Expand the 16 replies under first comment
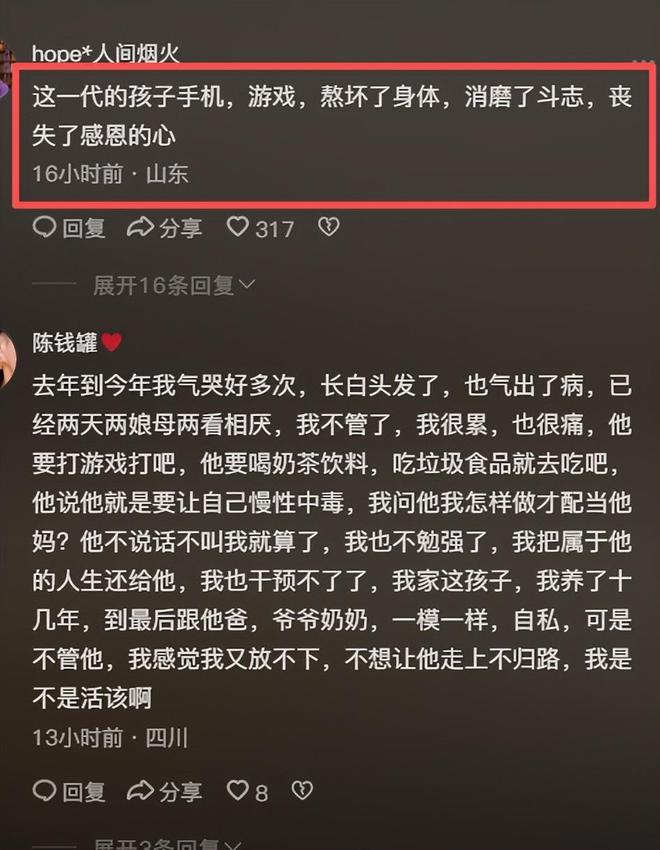 point(174,286)
